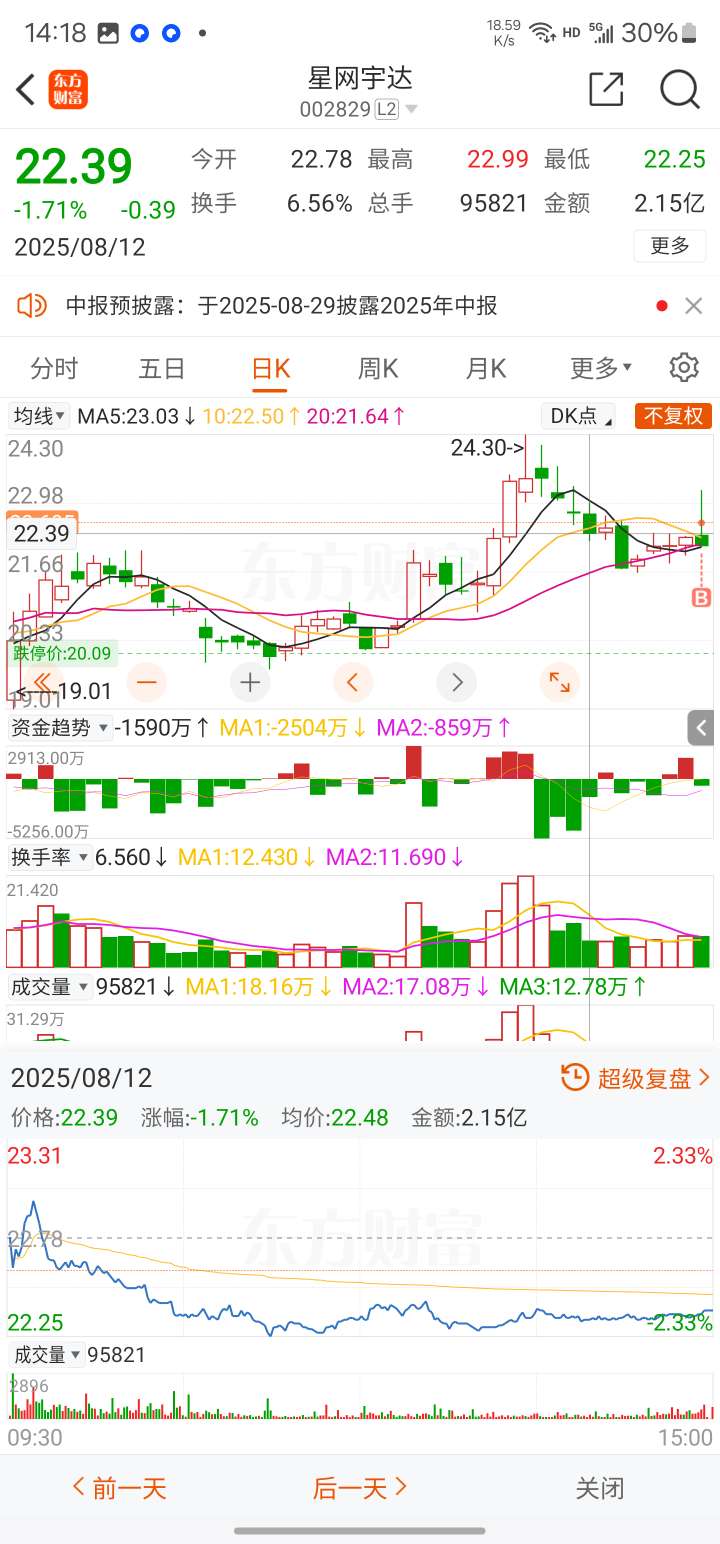
Task: Switch to the 五日 tab
Action: tap(162, 368)
